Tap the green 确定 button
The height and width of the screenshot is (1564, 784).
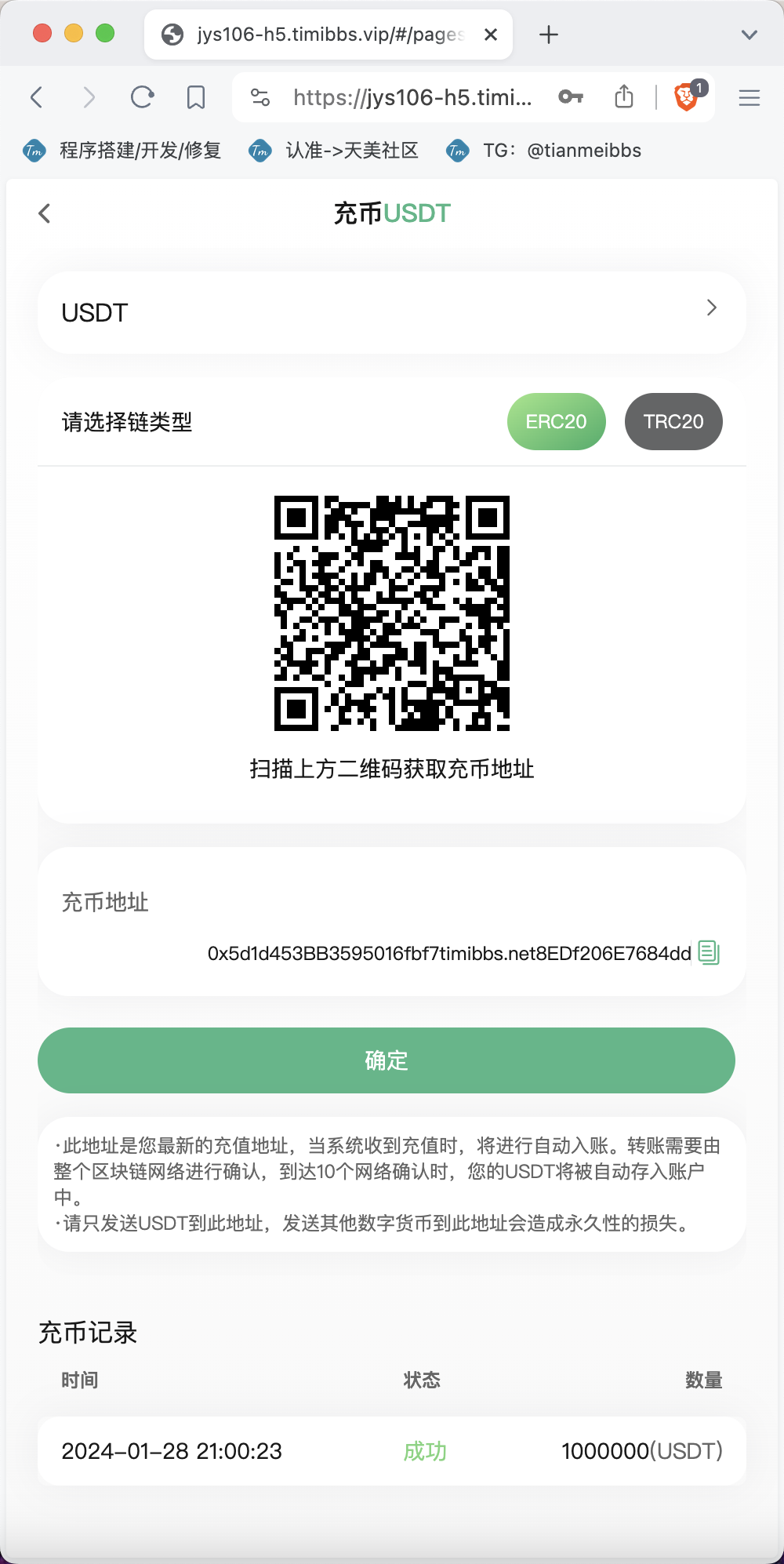click(x=387, y=1060)
